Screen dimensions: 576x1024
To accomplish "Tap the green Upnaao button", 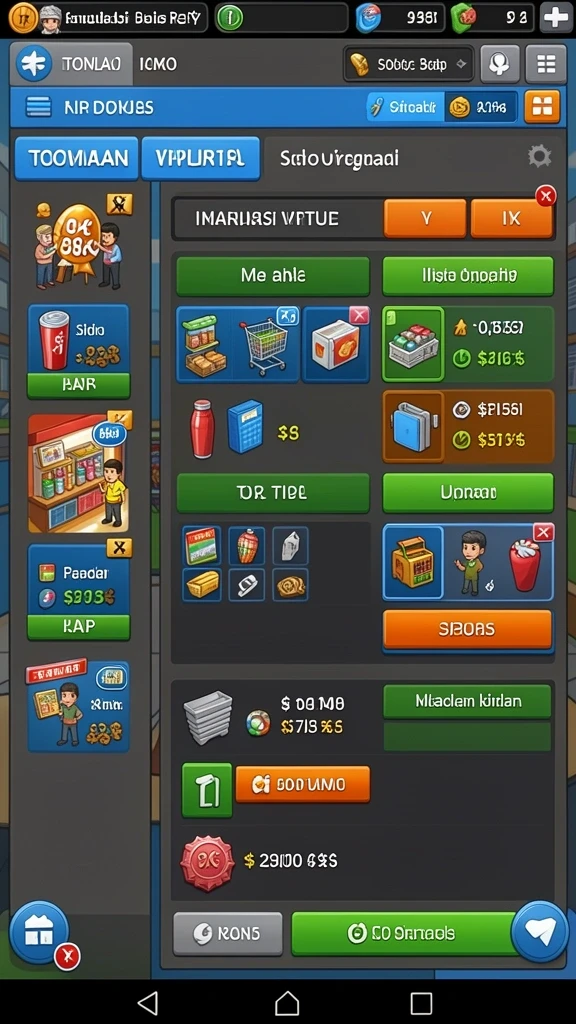I will [468, 492].
